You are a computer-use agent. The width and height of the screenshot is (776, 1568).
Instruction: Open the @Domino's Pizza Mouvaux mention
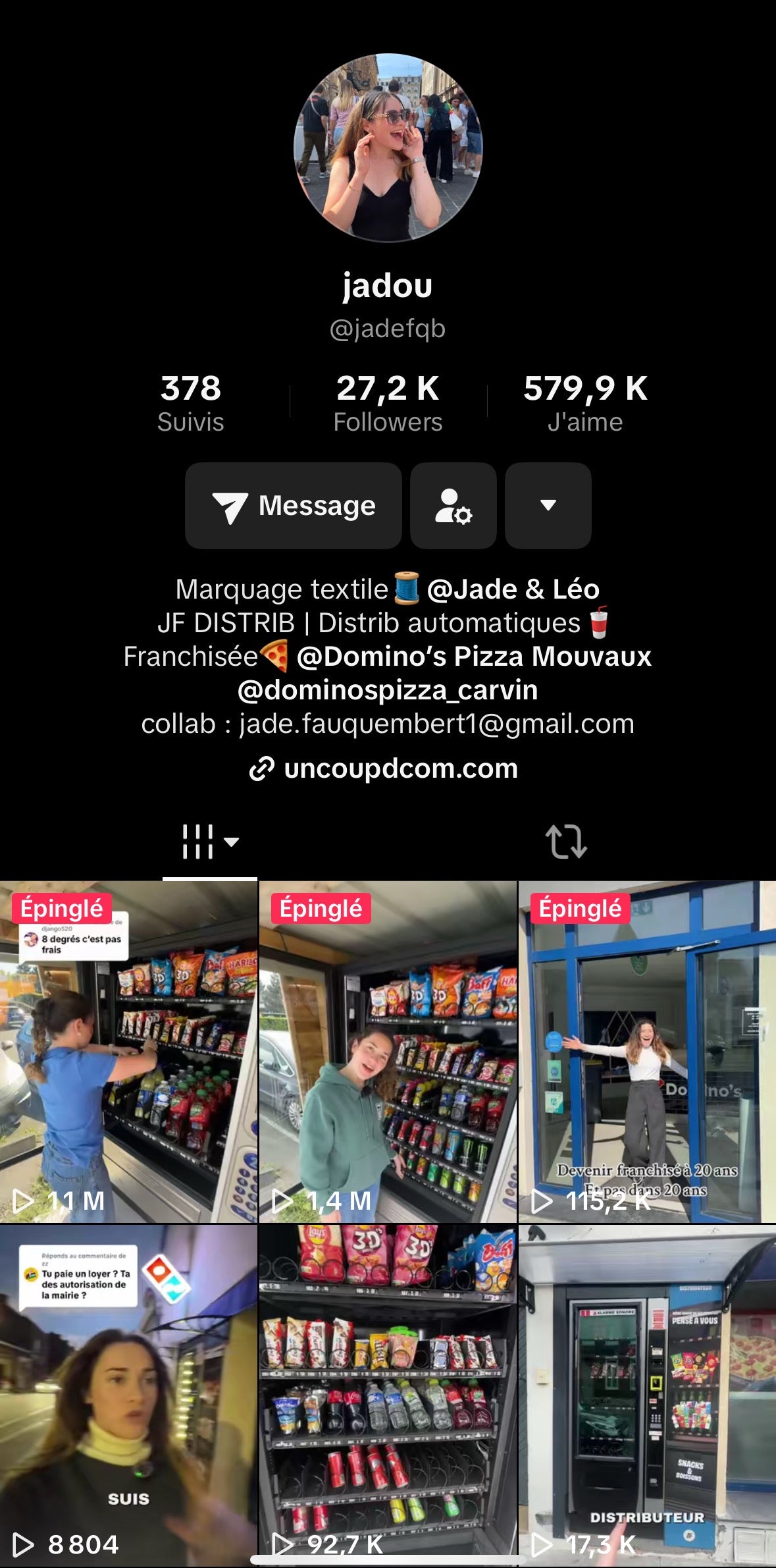click(473, 657)
